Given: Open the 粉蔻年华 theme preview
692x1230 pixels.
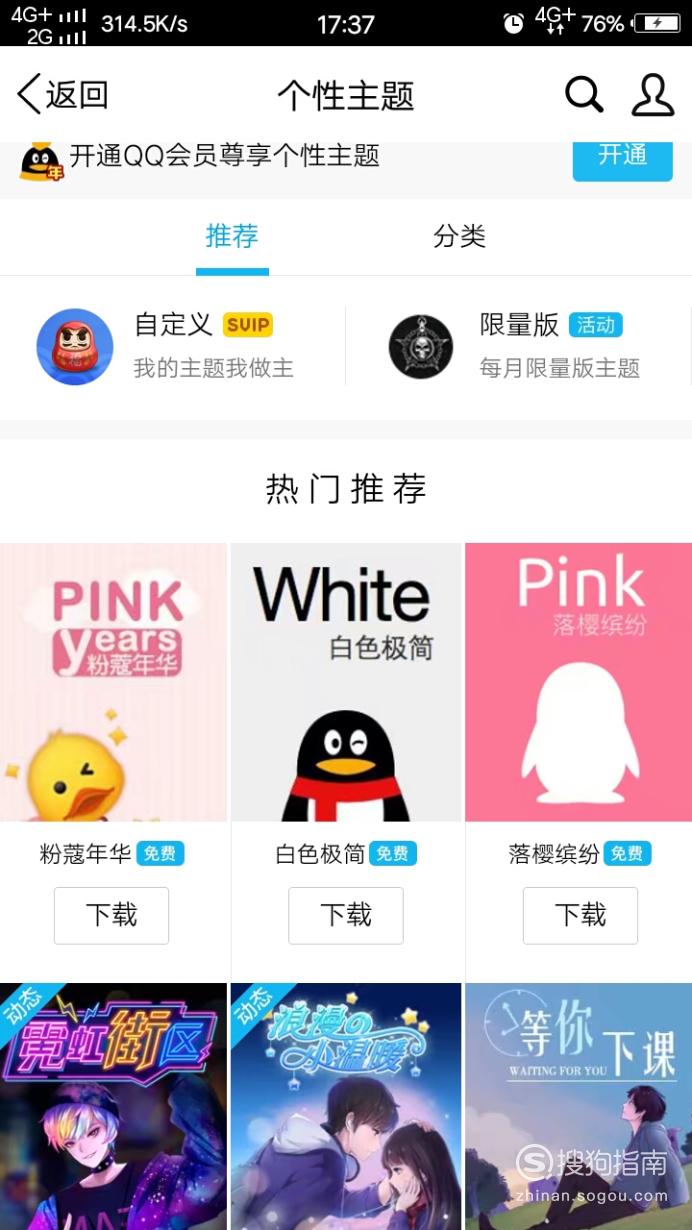Looking at the screenshot, I should pyautogui.click(x=113, y=682).
